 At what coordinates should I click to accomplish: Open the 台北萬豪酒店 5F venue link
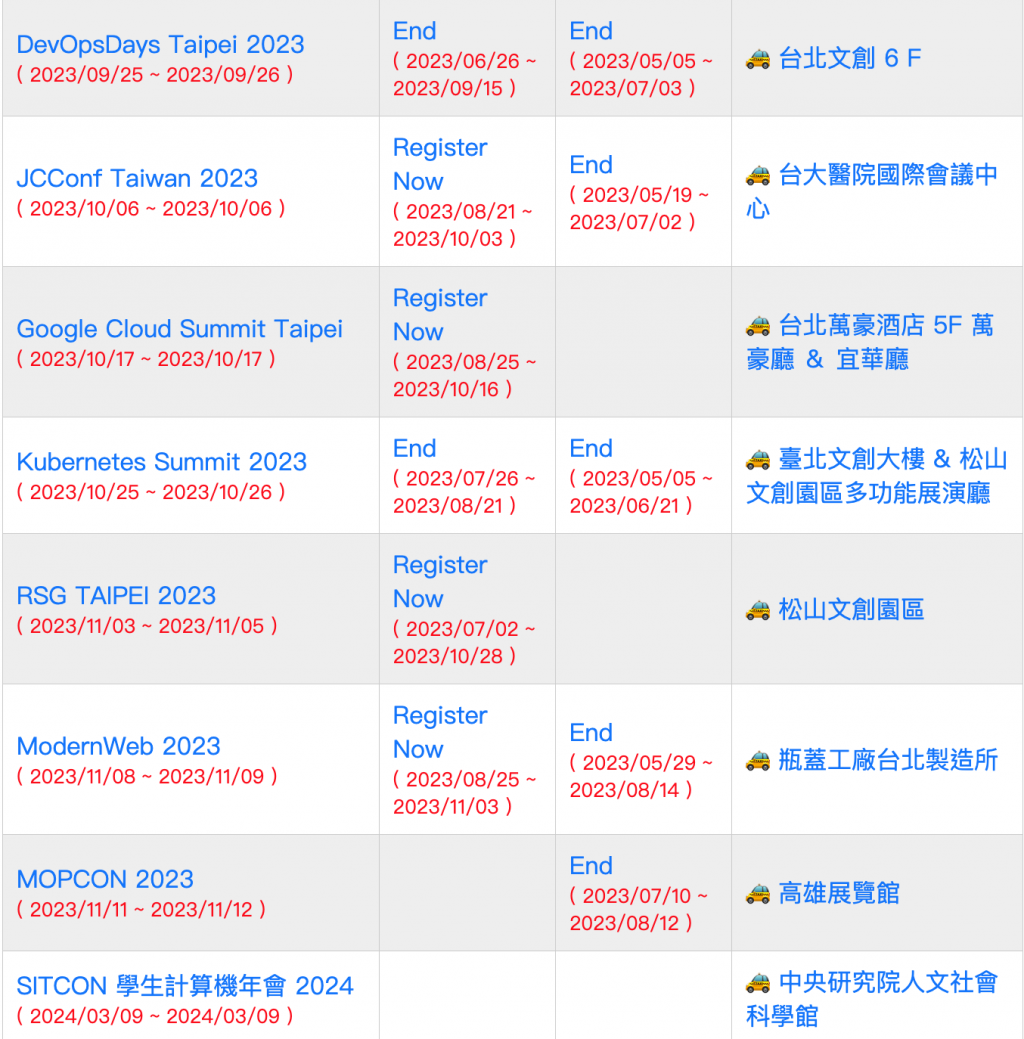pyautogui.click(x=884, y=326)
